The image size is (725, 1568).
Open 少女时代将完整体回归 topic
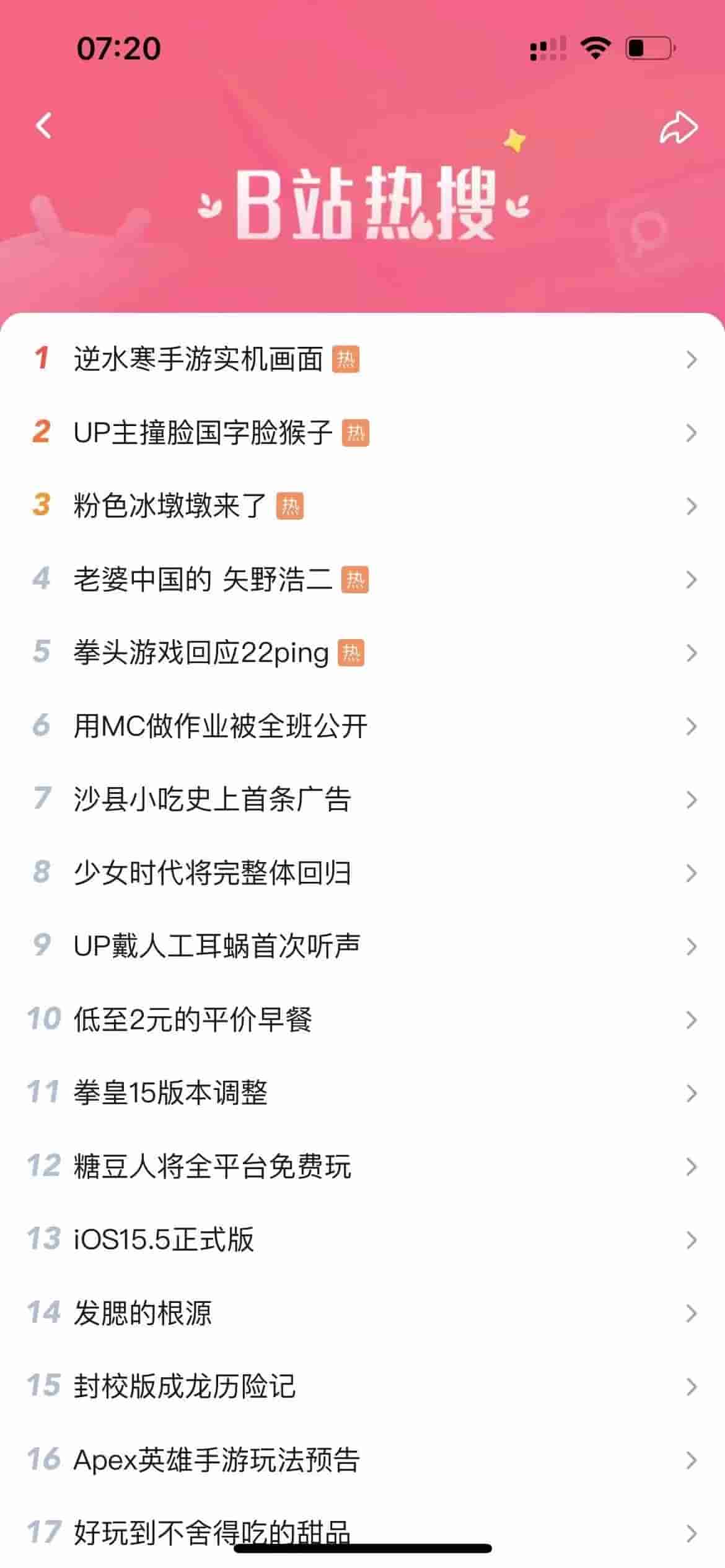click(x=212, y=873)
